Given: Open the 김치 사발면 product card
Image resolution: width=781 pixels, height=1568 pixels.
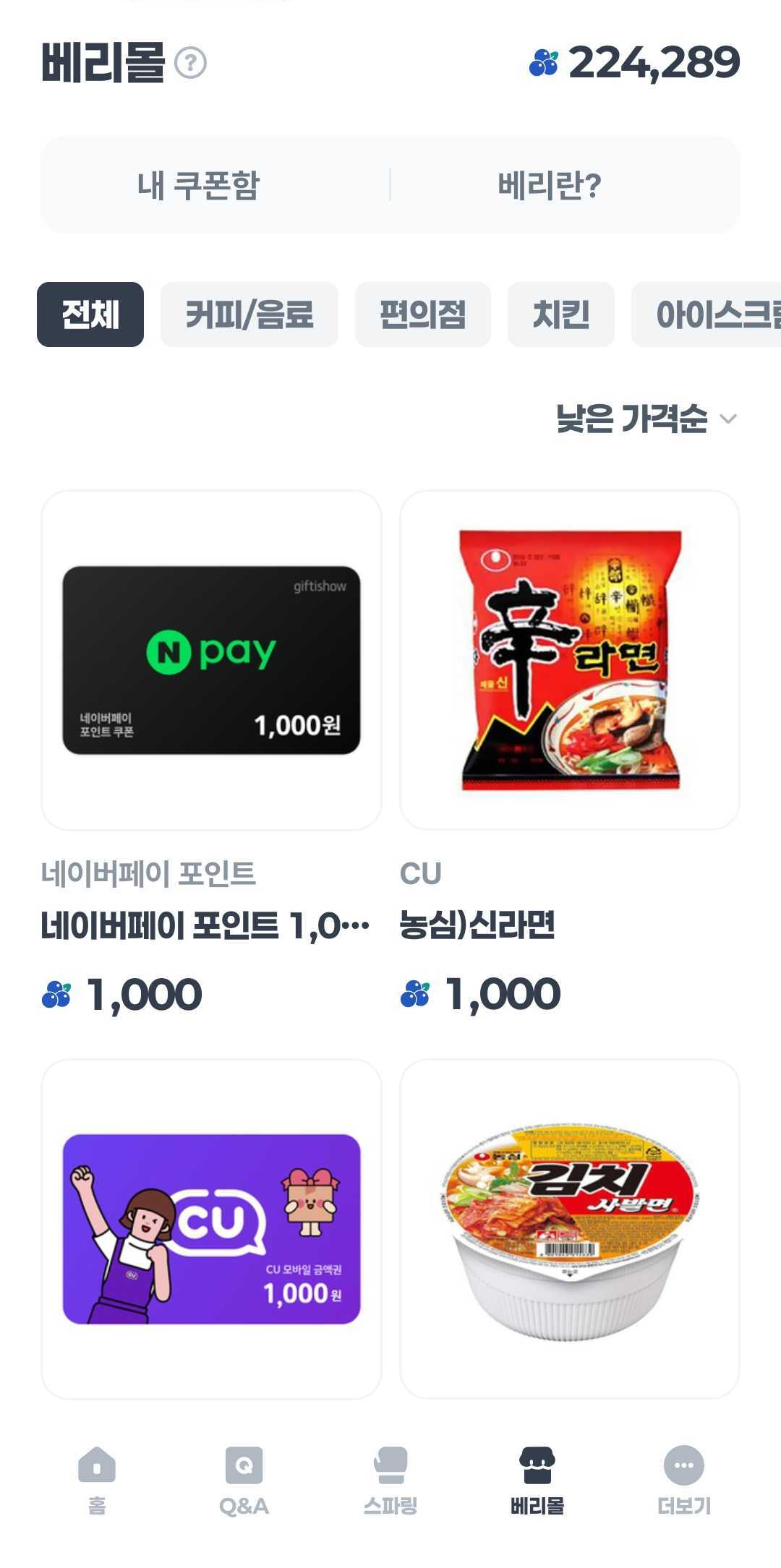Looking at the screenshot, I should pyautogui.click(x=570, y=1229).
